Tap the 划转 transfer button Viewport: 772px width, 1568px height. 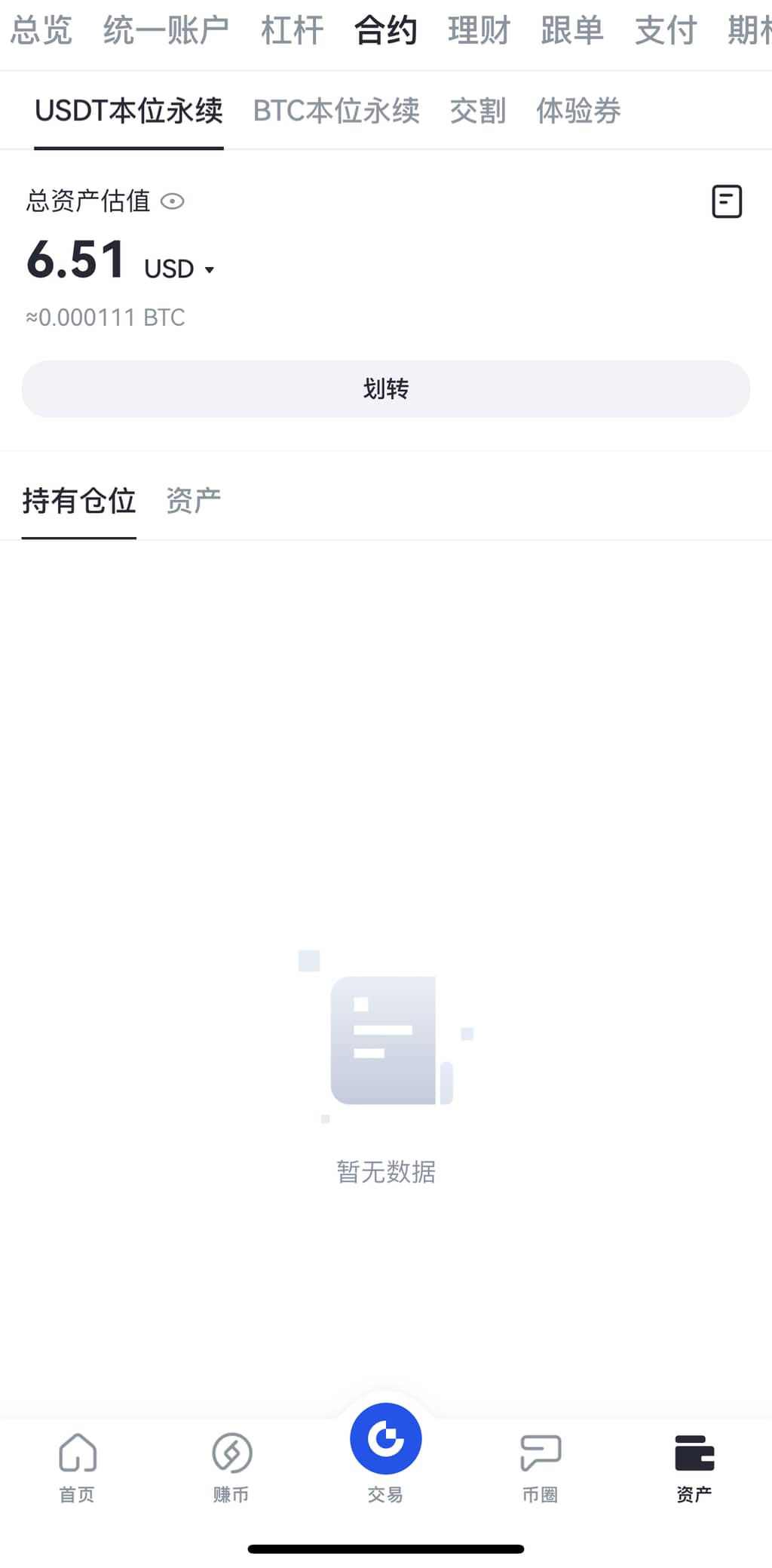click(x=386, y=389)
